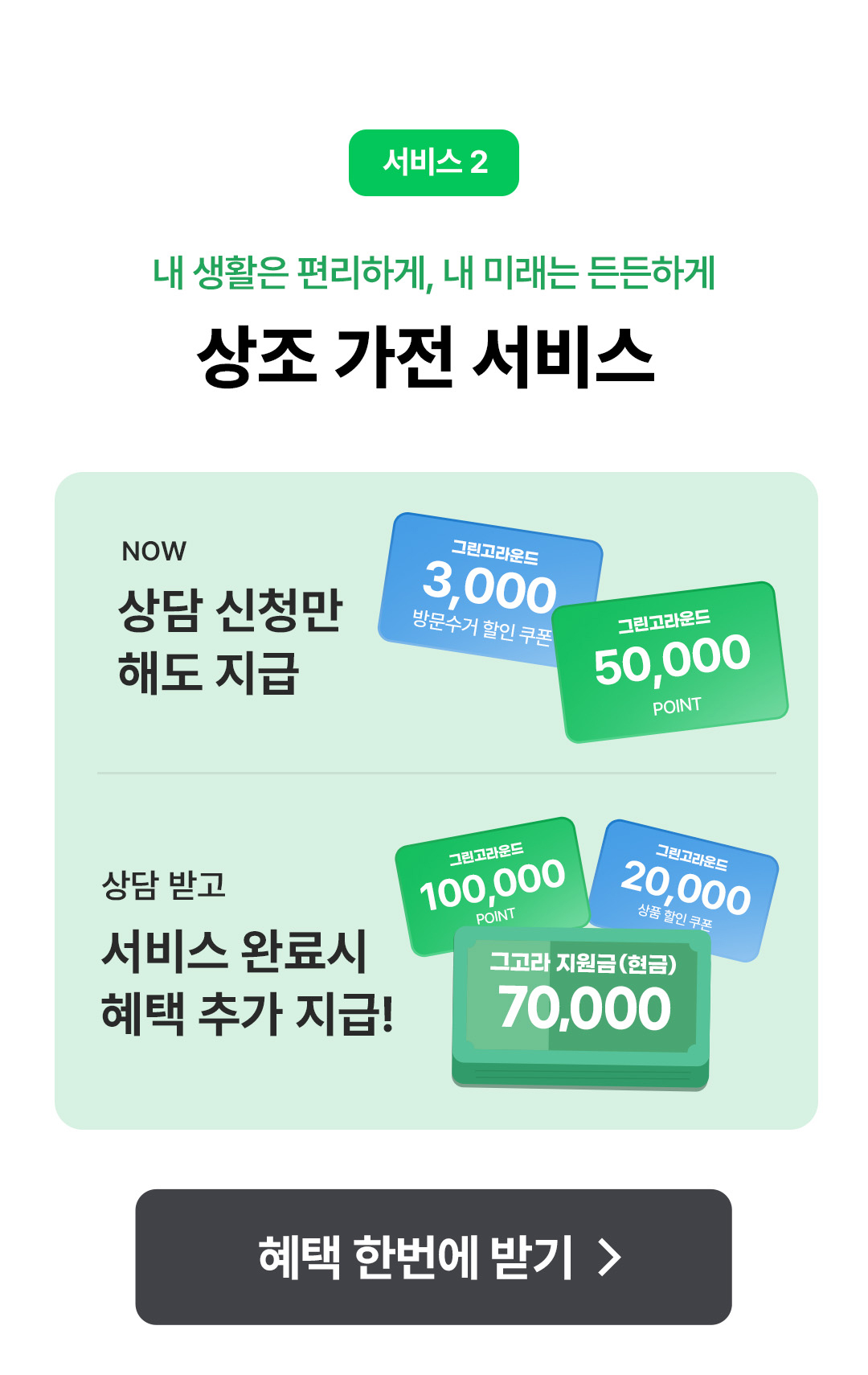Tap the 혜택 한번에 받기 button
Screen dimensions: 868x1375
[433, 1257]
